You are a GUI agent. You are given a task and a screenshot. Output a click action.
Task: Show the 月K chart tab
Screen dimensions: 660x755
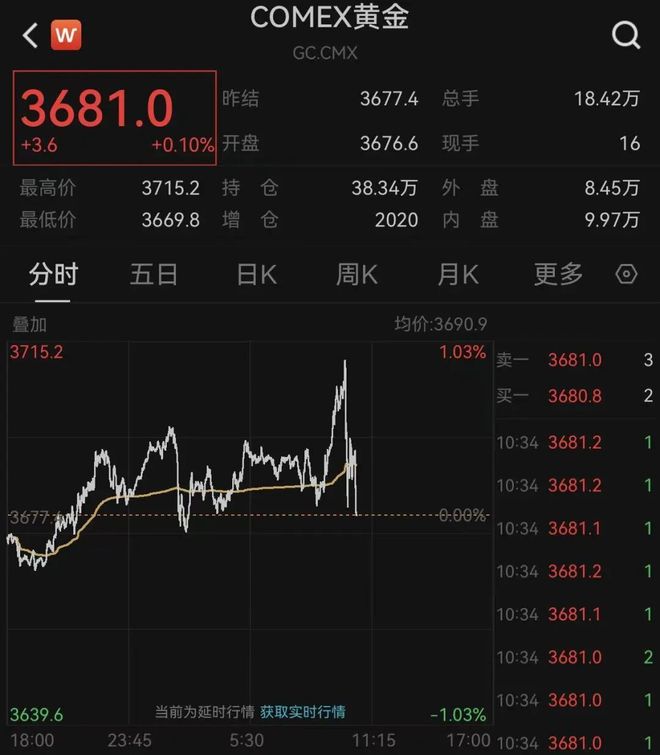(x=458, y=274)
